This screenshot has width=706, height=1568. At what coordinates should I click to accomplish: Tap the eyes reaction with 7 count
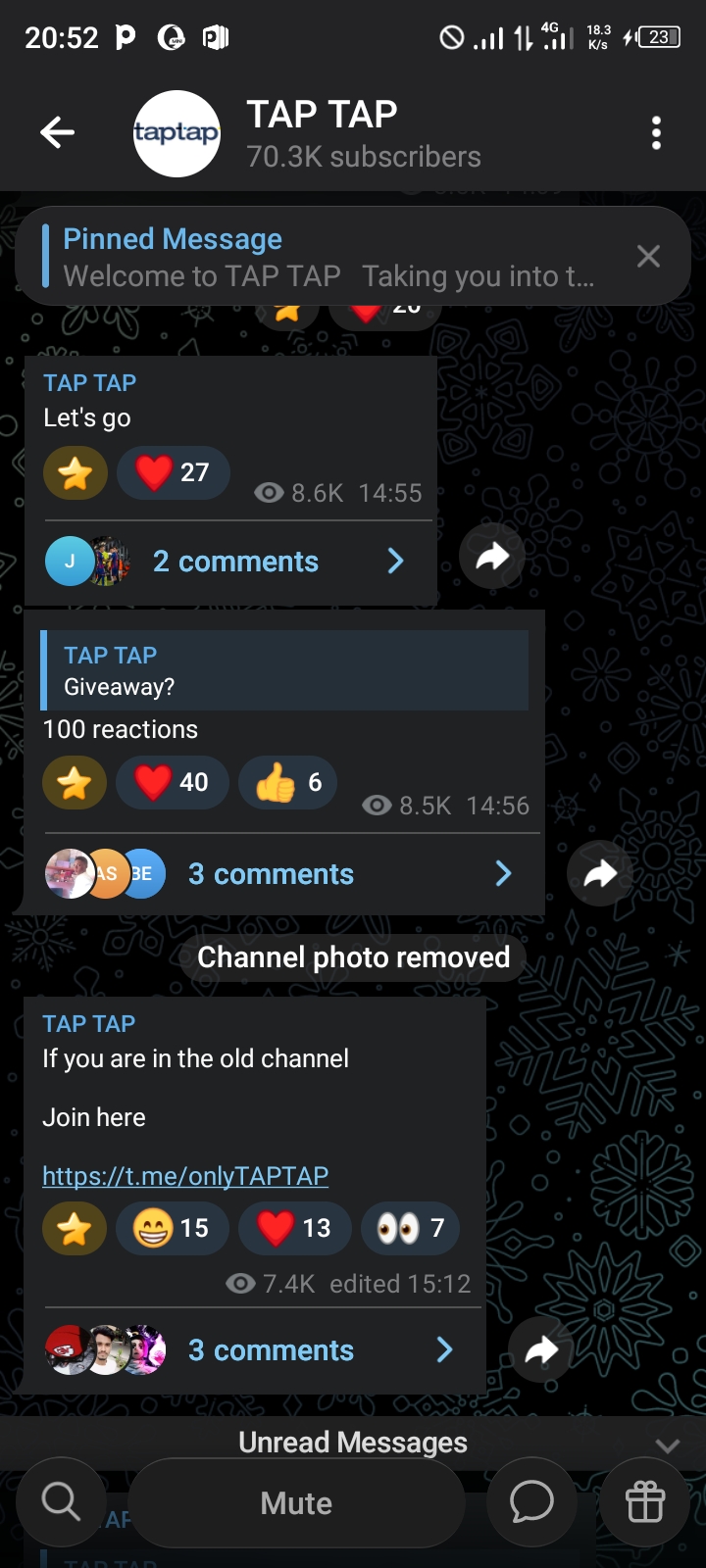(410, 1228)
